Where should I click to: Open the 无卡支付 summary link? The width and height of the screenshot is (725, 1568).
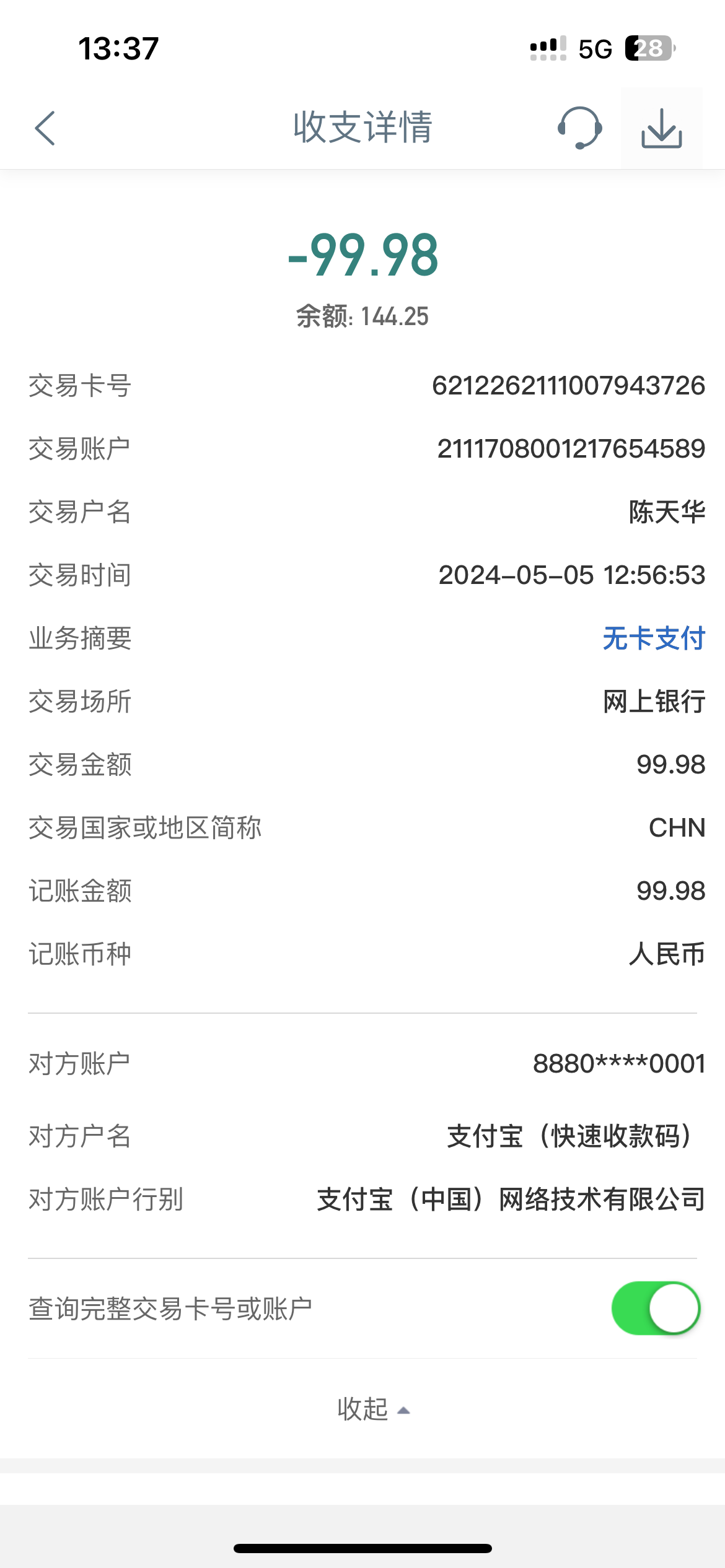click(x=654, y=638)
